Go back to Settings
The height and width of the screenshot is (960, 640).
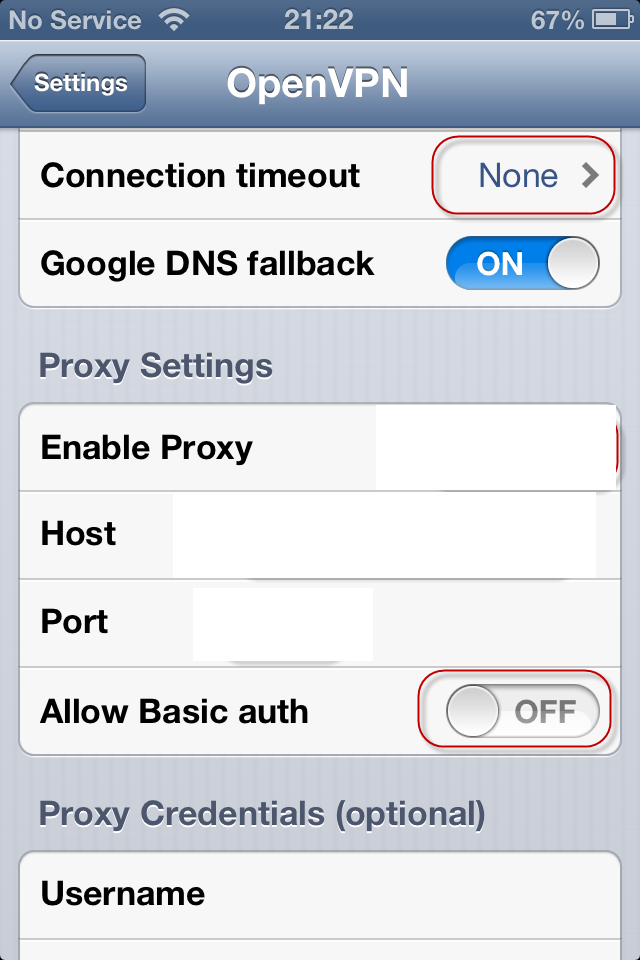80,84
